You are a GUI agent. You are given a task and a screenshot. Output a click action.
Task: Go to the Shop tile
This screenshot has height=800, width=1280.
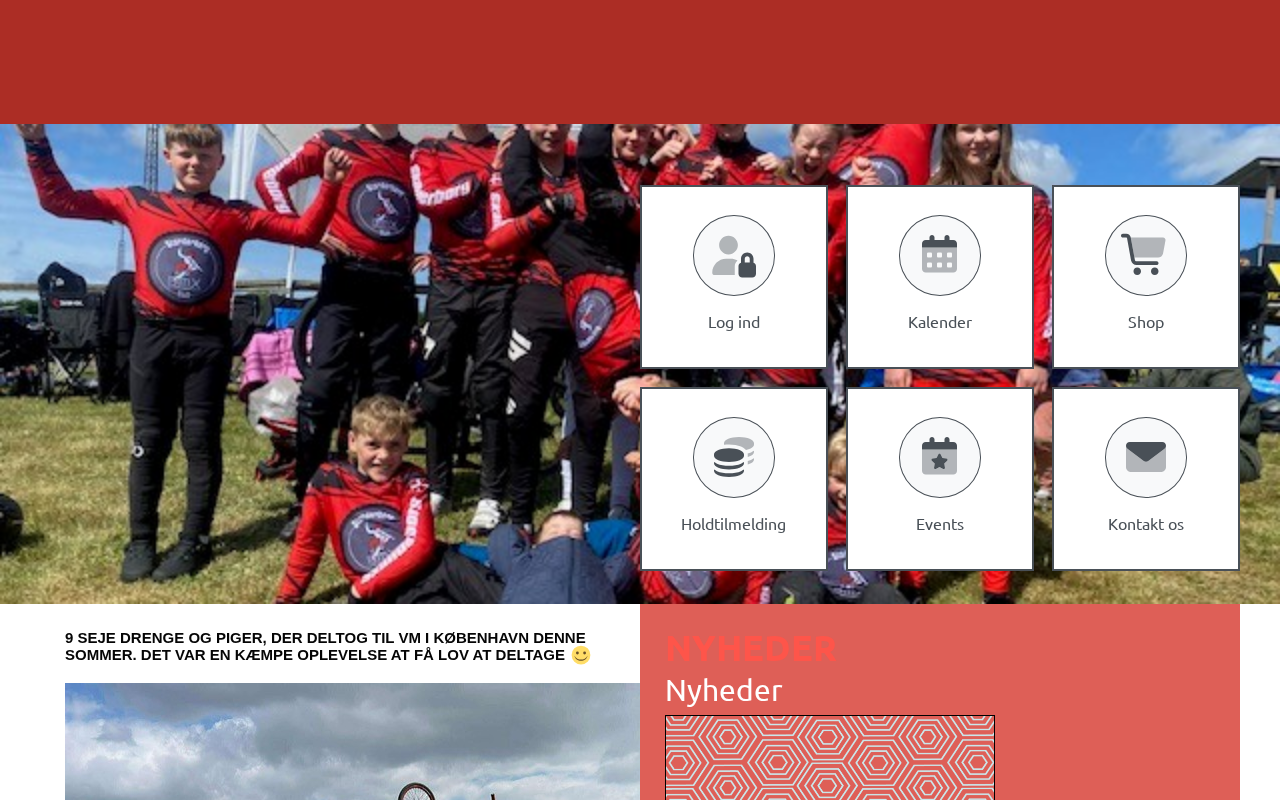(x=1145, y=277)
